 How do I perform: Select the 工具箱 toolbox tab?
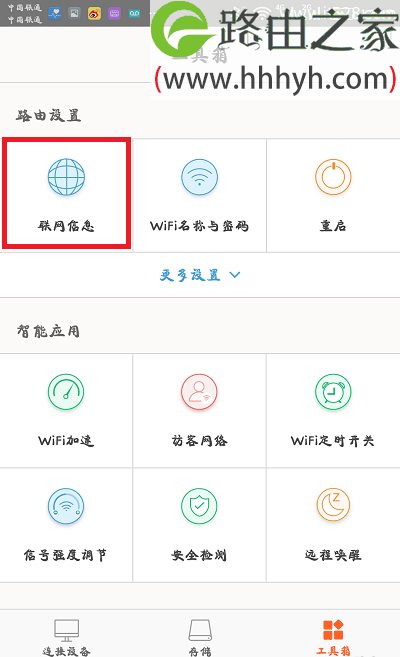click(333, 637)
